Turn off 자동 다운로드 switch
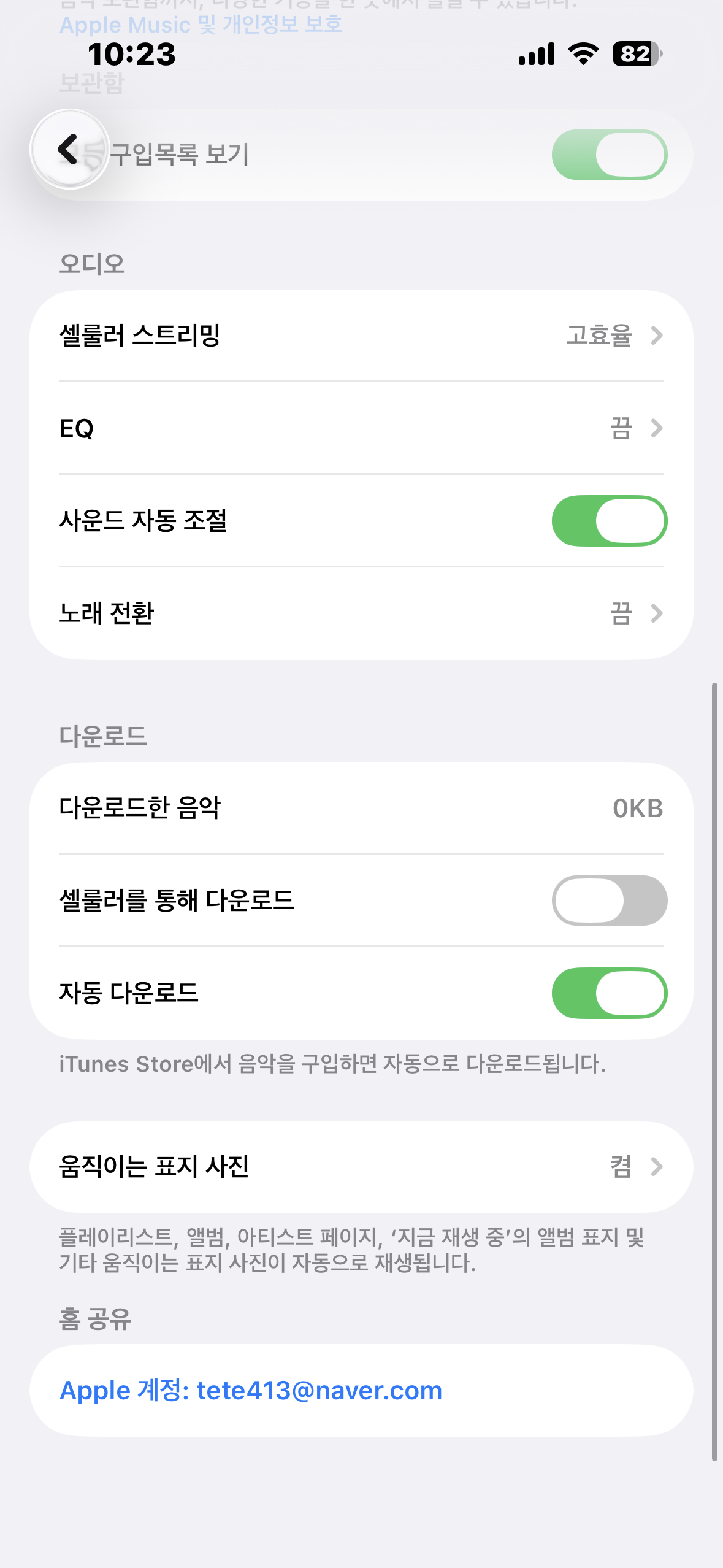The width and height of the screenshot is (723, 1568). pos(609,993)
